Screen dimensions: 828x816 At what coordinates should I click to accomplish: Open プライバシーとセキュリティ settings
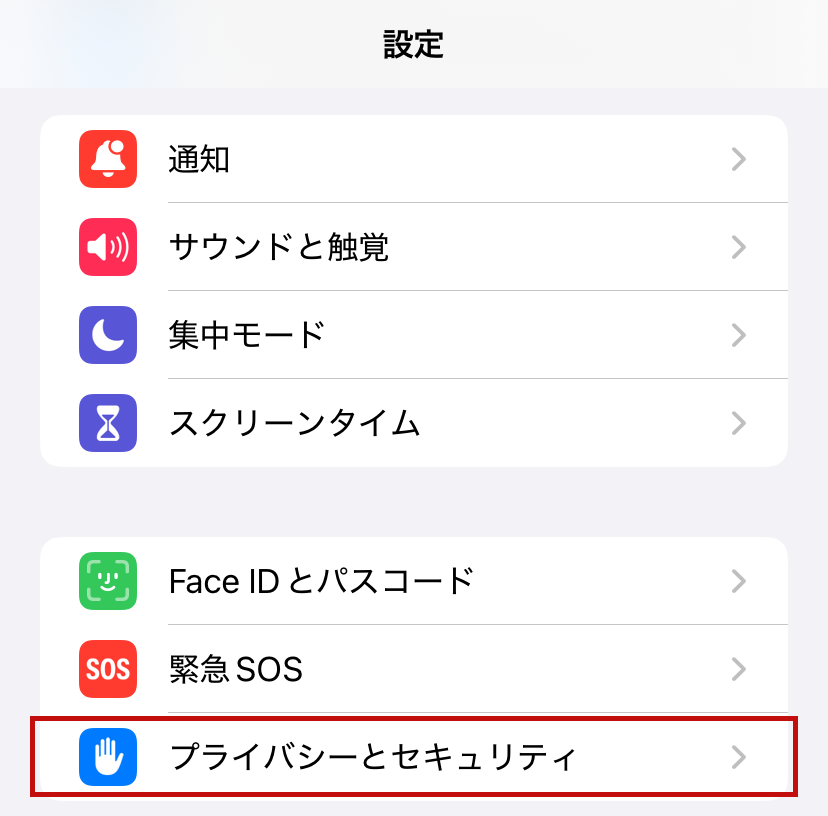[413, 757]
